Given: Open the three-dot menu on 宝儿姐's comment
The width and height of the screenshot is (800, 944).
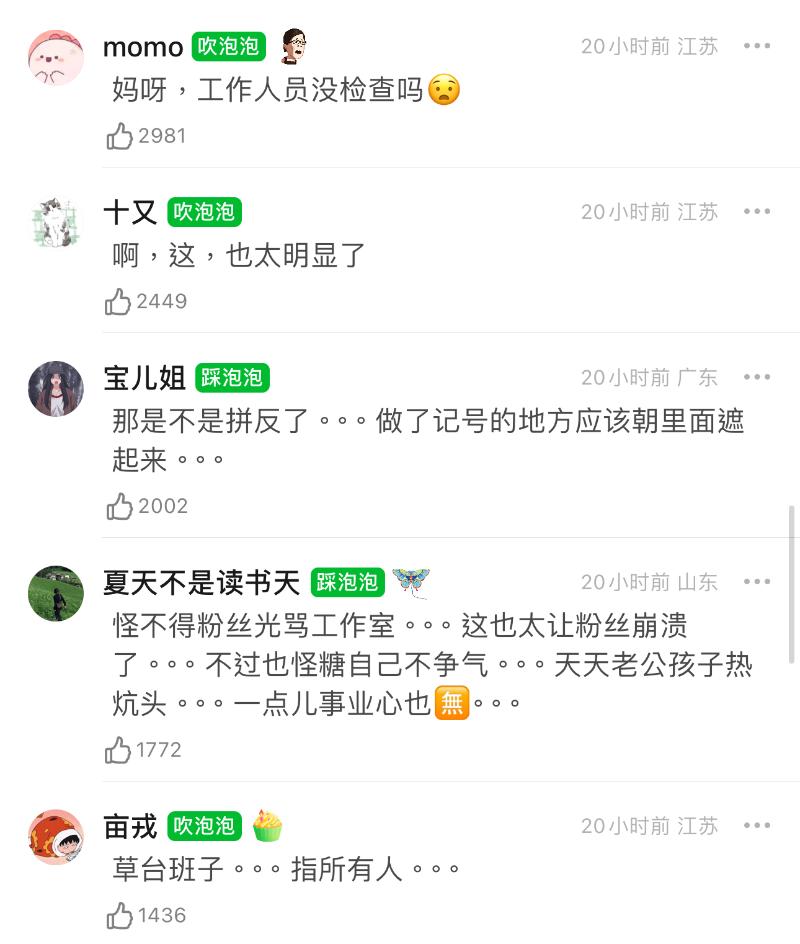Looking at the screenshot, I should [x=757, y=377].
